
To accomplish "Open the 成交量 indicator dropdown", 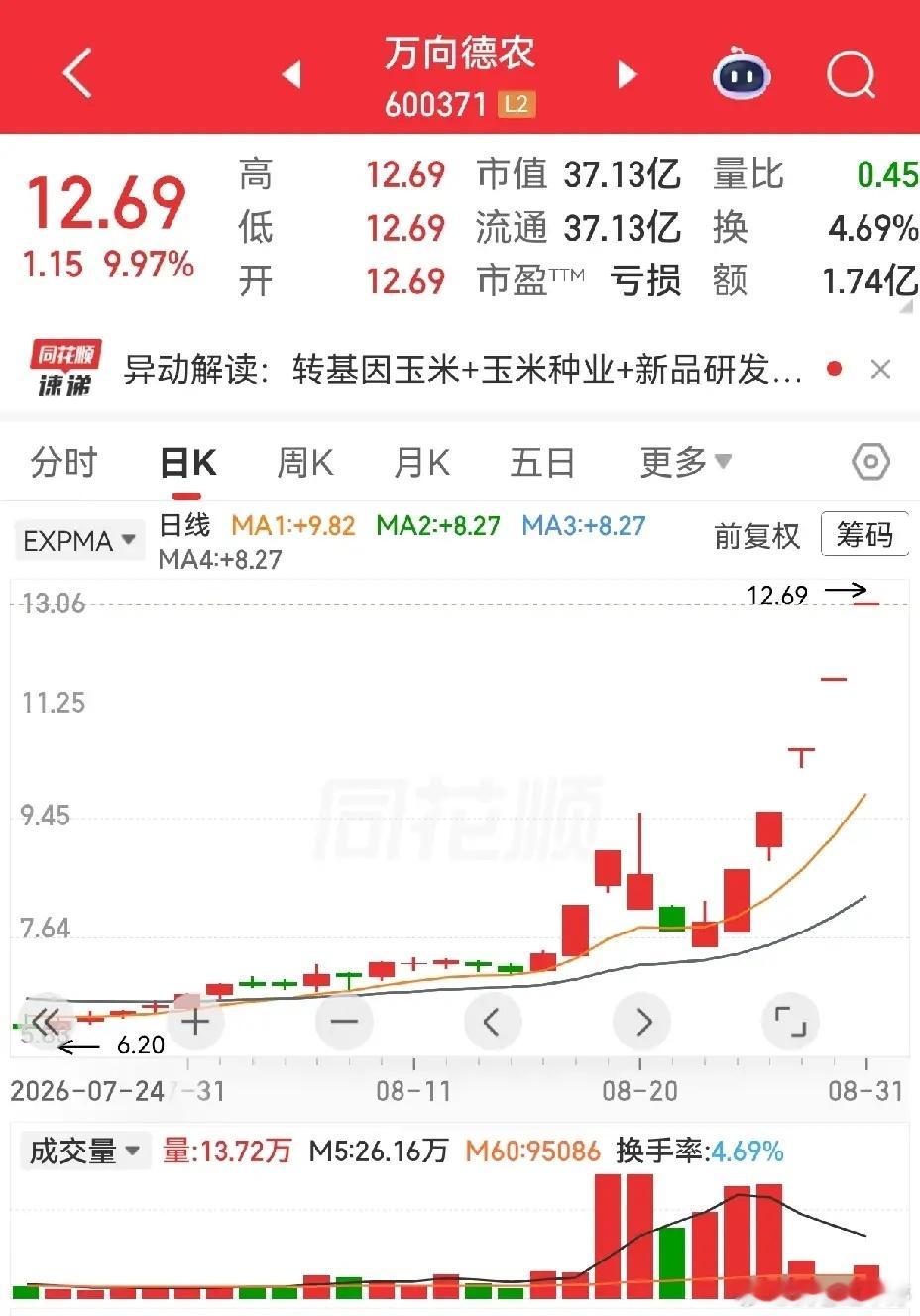I will (x=82, y=1151).
